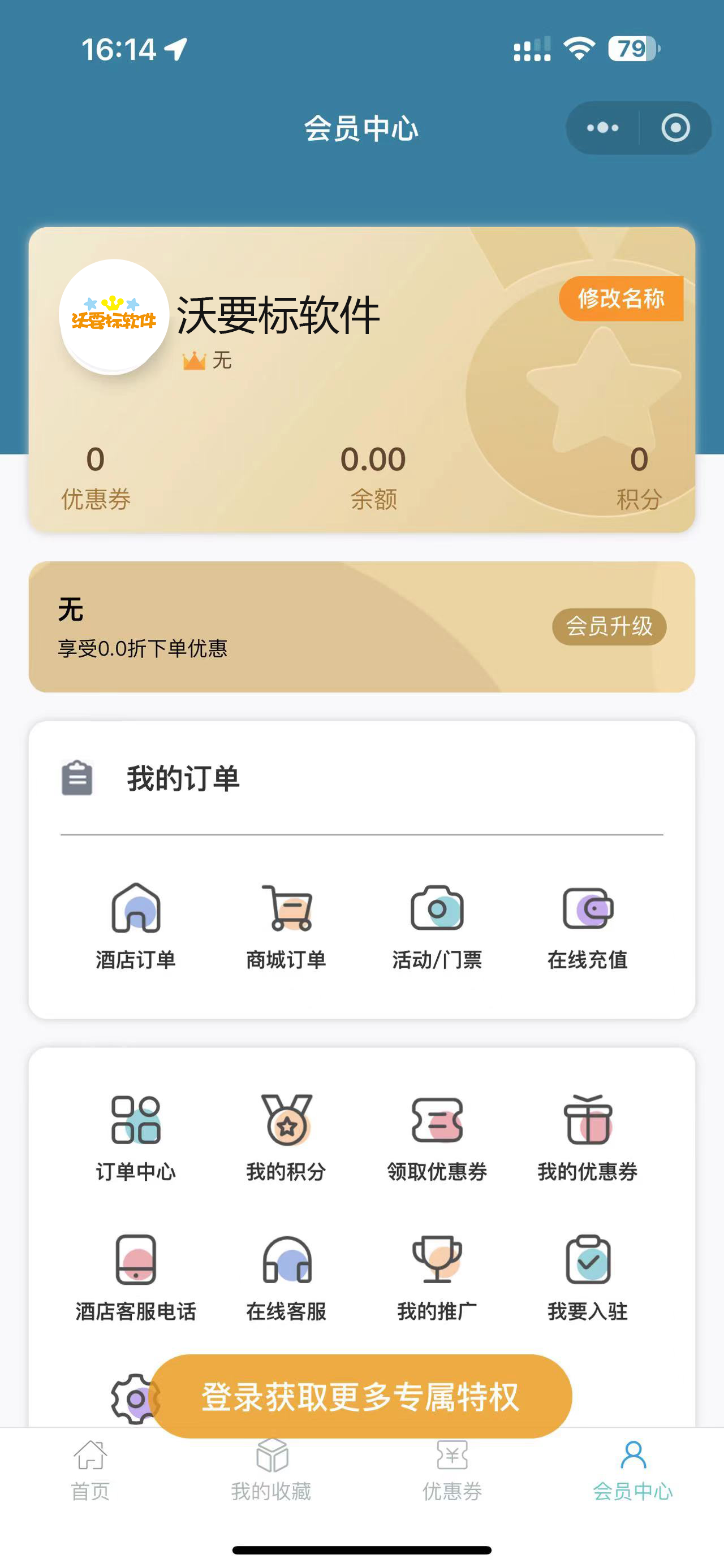Open the mini program more-options menu
This screenshot has width=724, height=1568.
(602, 128)
